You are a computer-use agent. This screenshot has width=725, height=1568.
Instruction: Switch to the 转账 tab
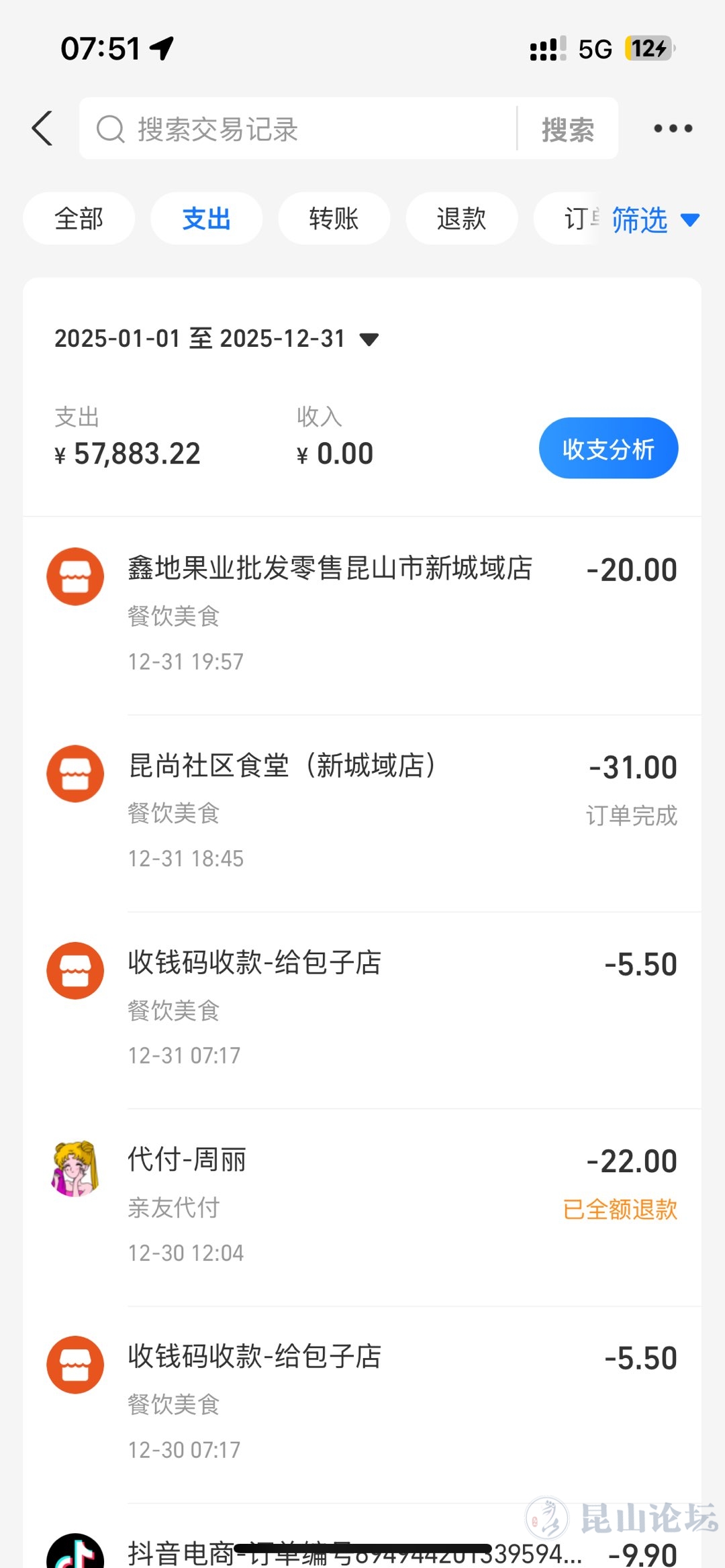point(334,219)
